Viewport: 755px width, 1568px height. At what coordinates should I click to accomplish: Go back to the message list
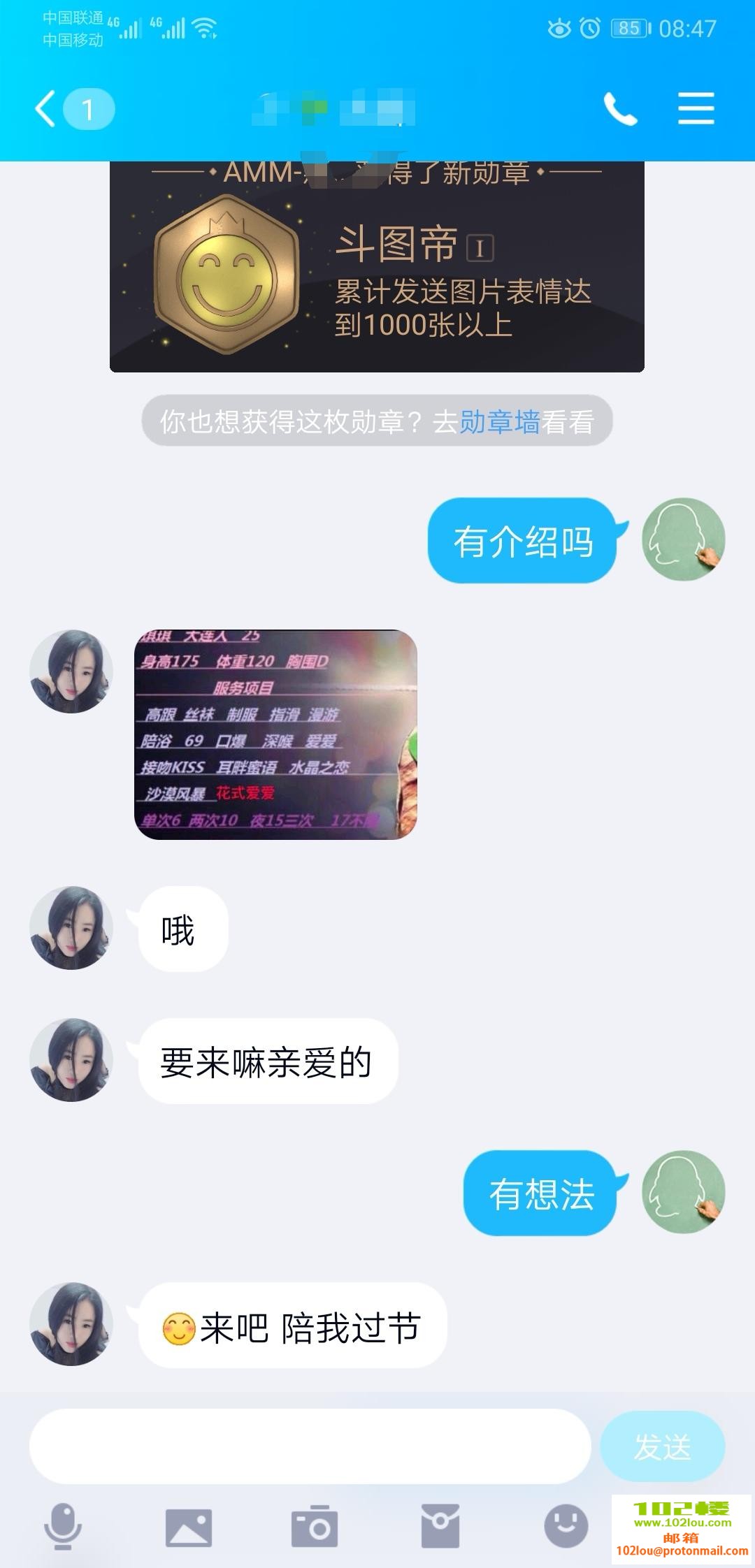pyautogui.click(x=46, y=110)
